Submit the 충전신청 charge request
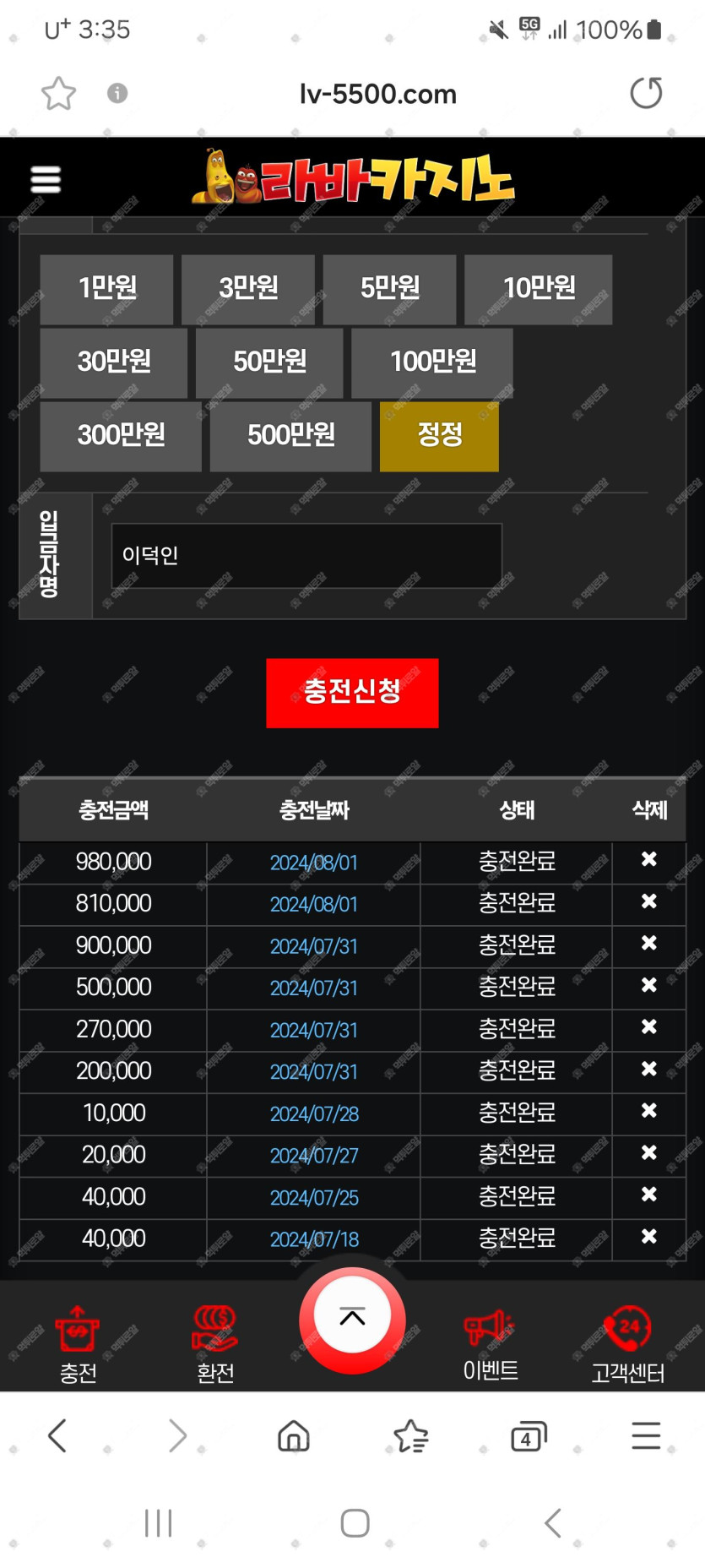This screenshot has width=705, height=1568. point(352,693)
